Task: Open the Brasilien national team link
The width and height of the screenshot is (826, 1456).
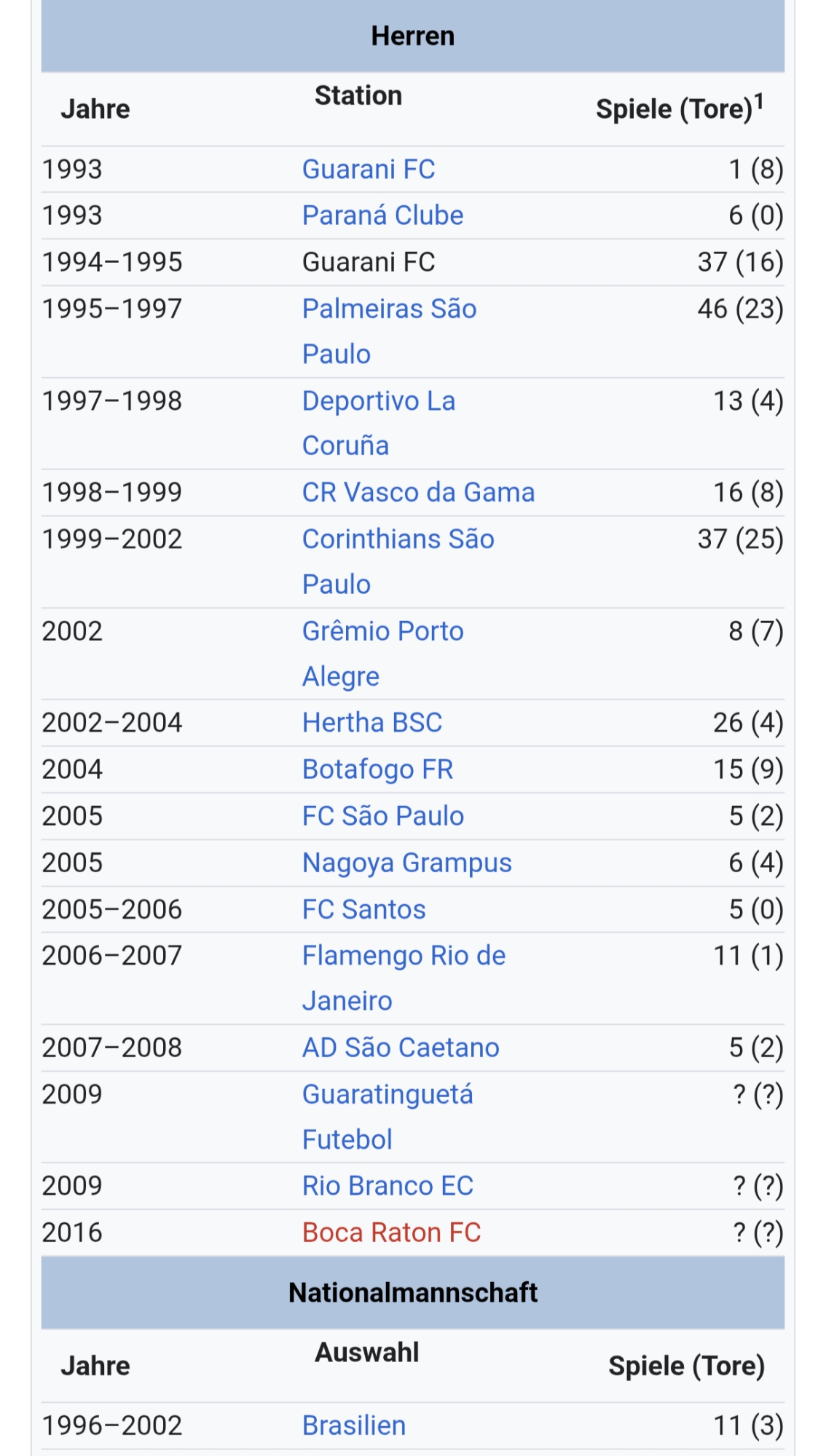Action: click(x=354, y=1425)
